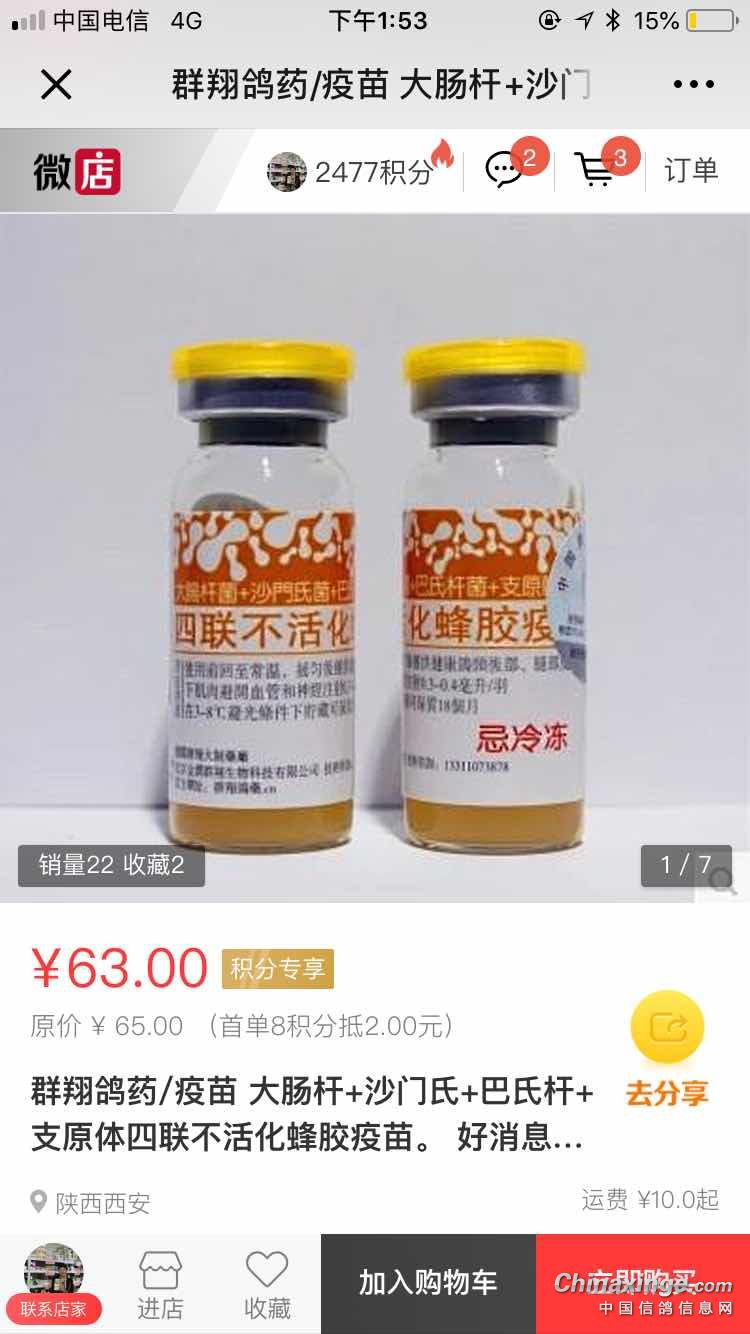
Task: Tap 加入购物车 to add to cart
Action: [428, 1284]
